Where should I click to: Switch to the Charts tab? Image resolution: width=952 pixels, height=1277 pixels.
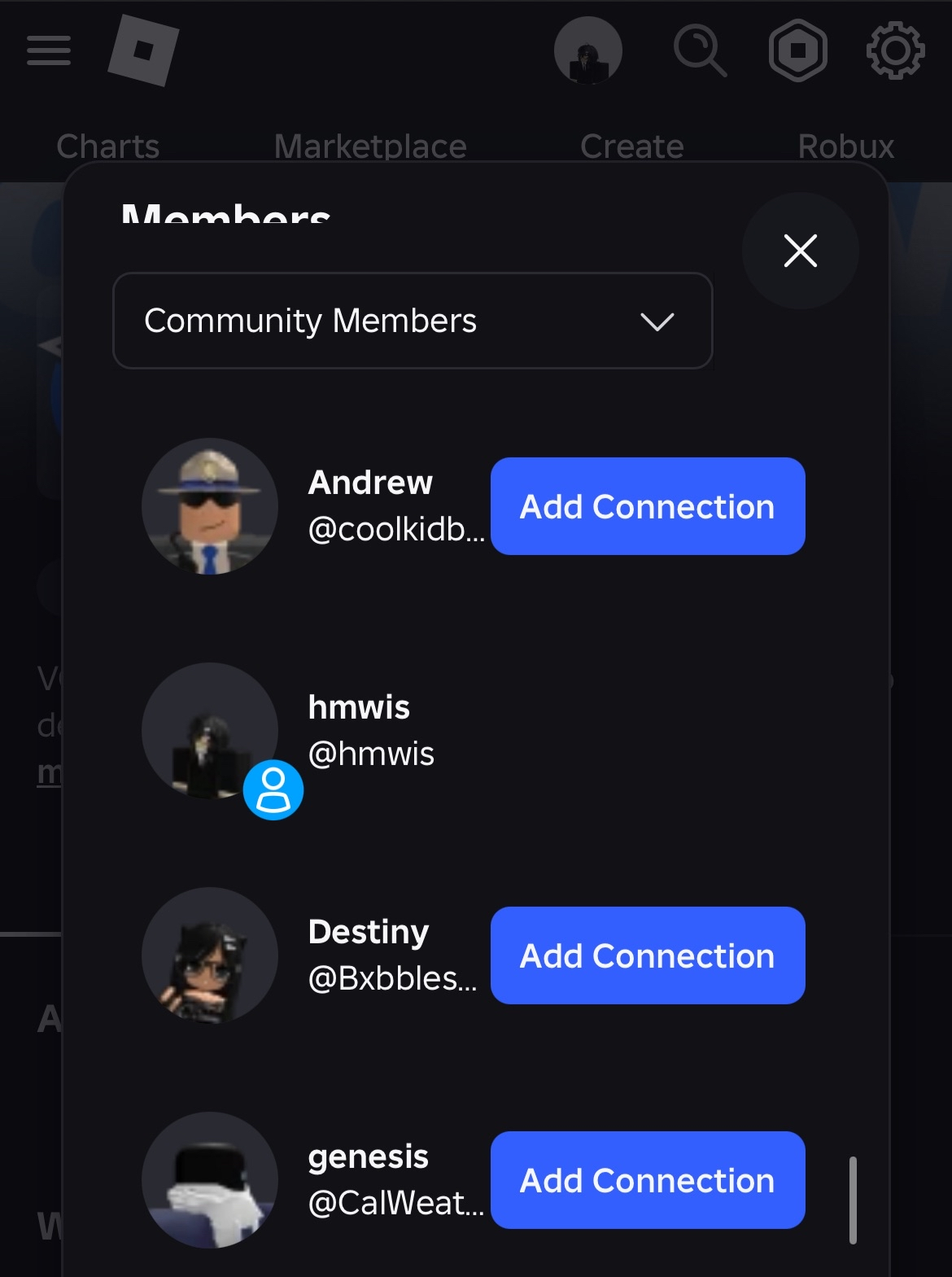[108, 147]
